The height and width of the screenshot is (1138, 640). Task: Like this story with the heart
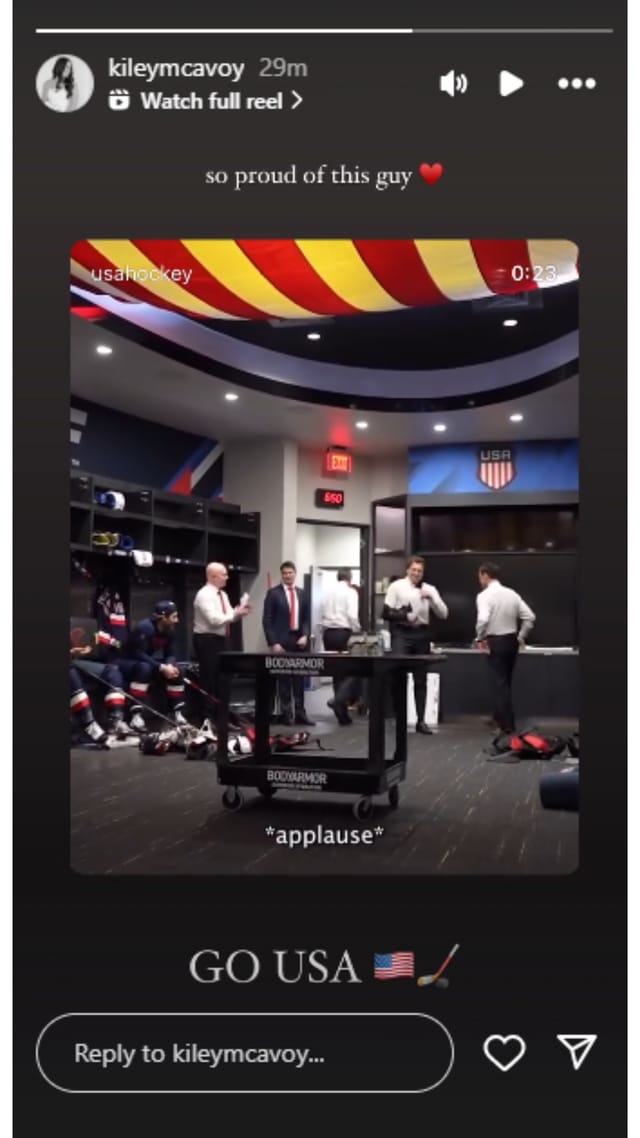(504, 1053)
